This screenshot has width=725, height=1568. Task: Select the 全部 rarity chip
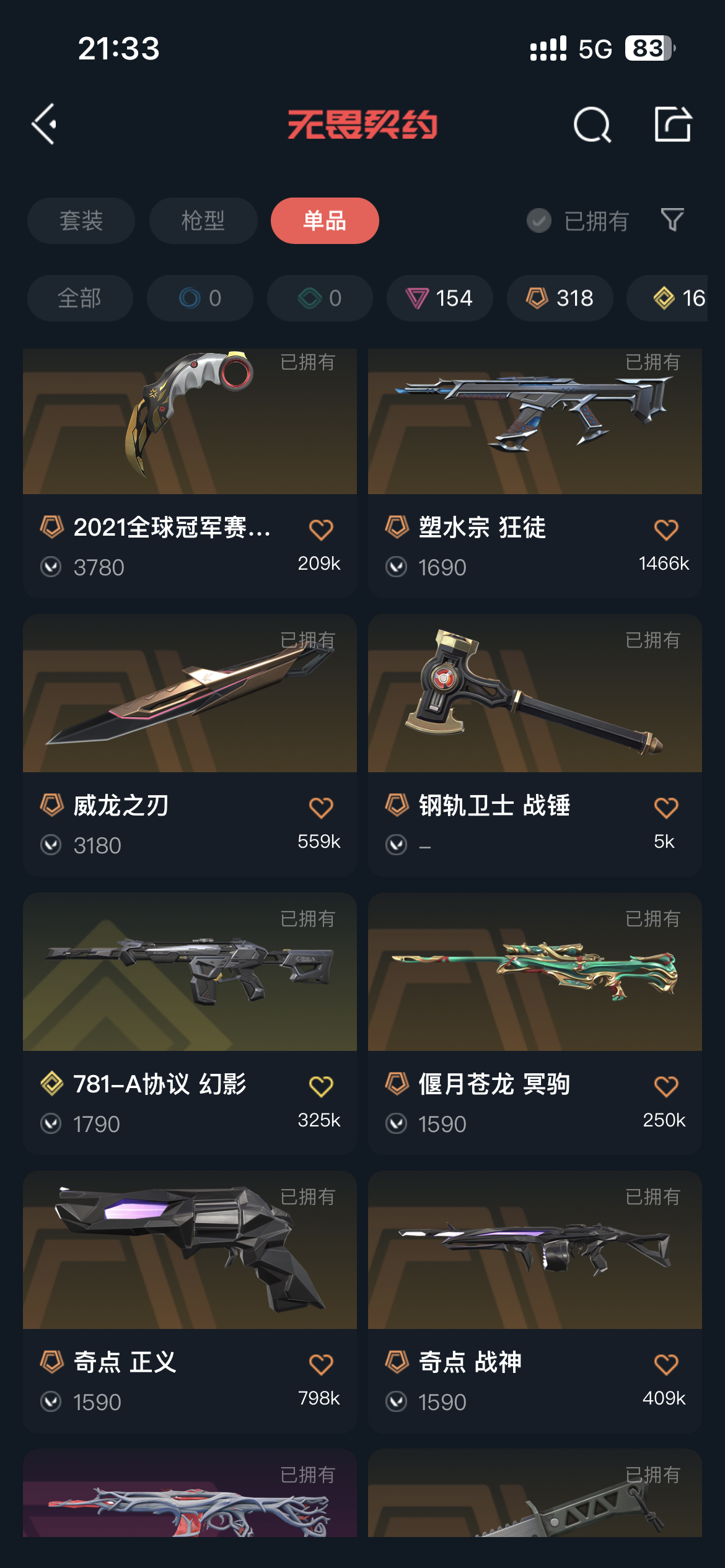(79, 298)
